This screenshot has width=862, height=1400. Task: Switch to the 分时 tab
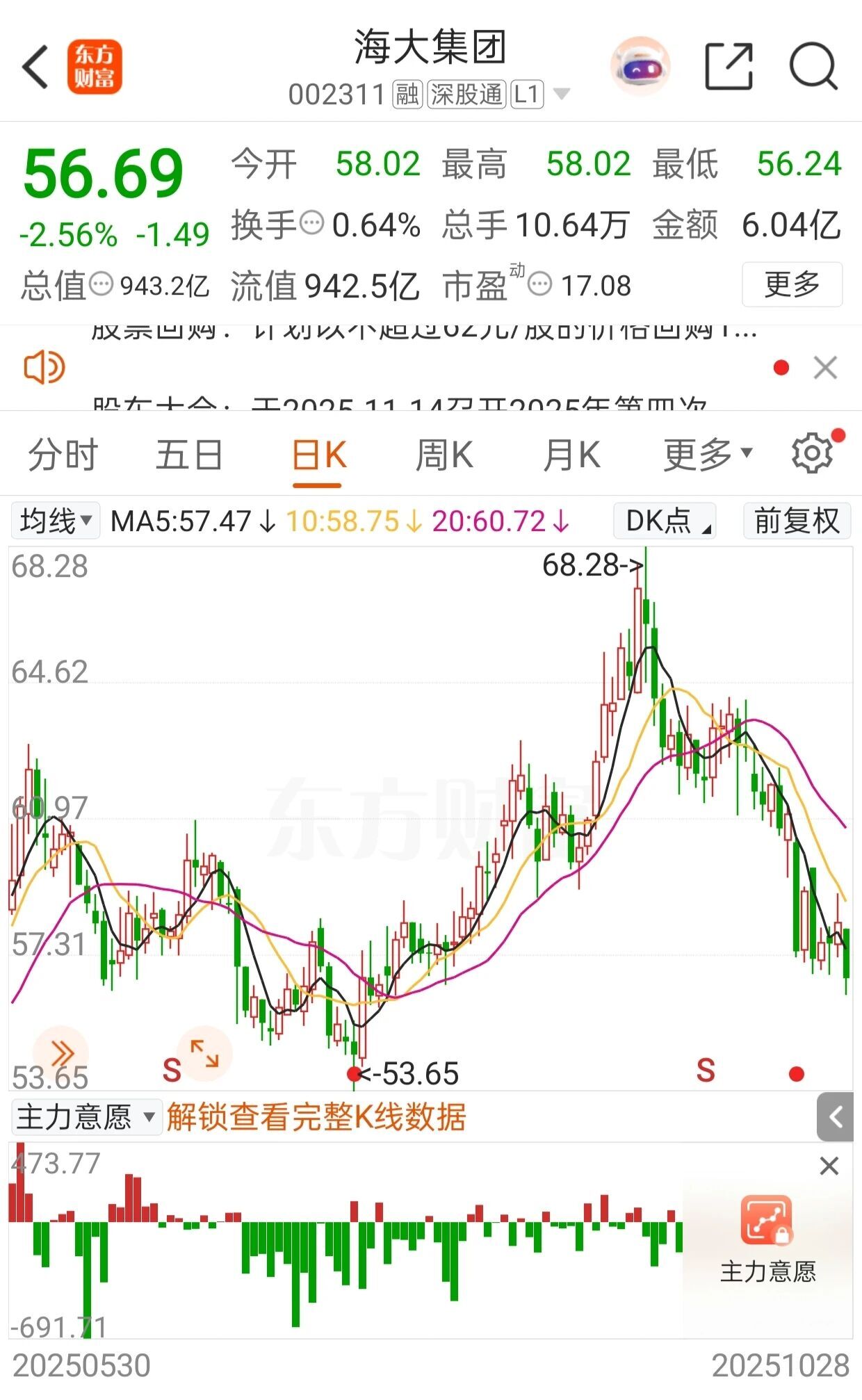tap(63, 456)
